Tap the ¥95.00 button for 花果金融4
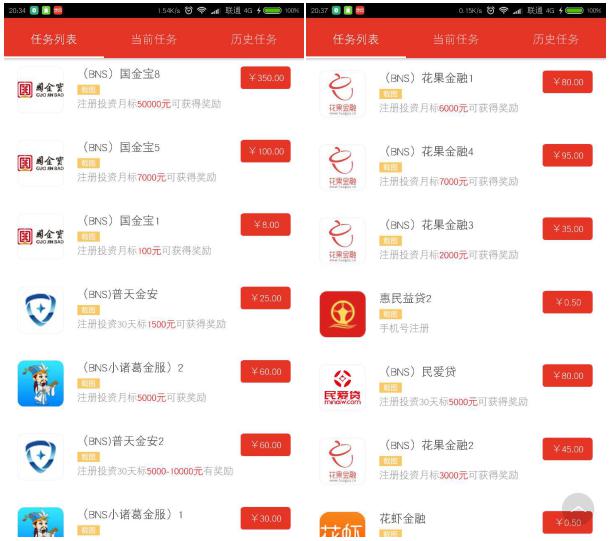Image resolution: width=611 pixels, height=541 pixels. [568, 155]
